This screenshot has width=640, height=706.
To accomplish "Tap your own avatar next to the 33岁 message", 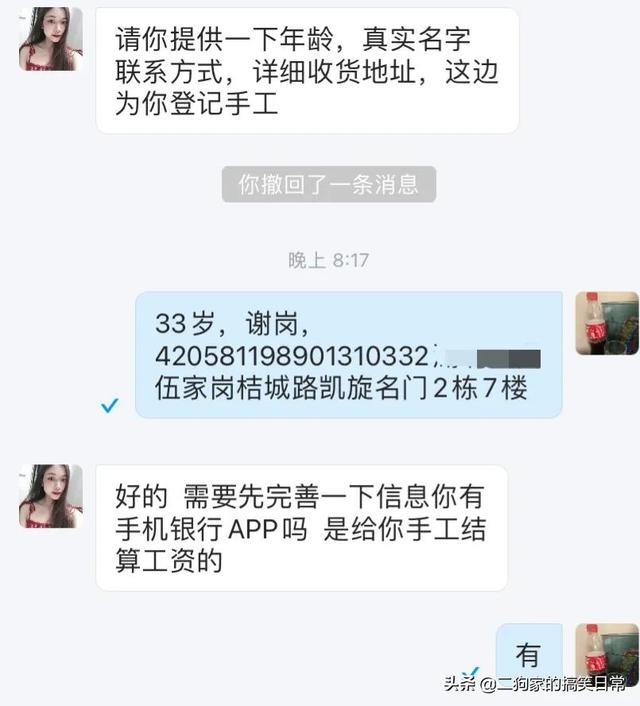I will (606, 323).
